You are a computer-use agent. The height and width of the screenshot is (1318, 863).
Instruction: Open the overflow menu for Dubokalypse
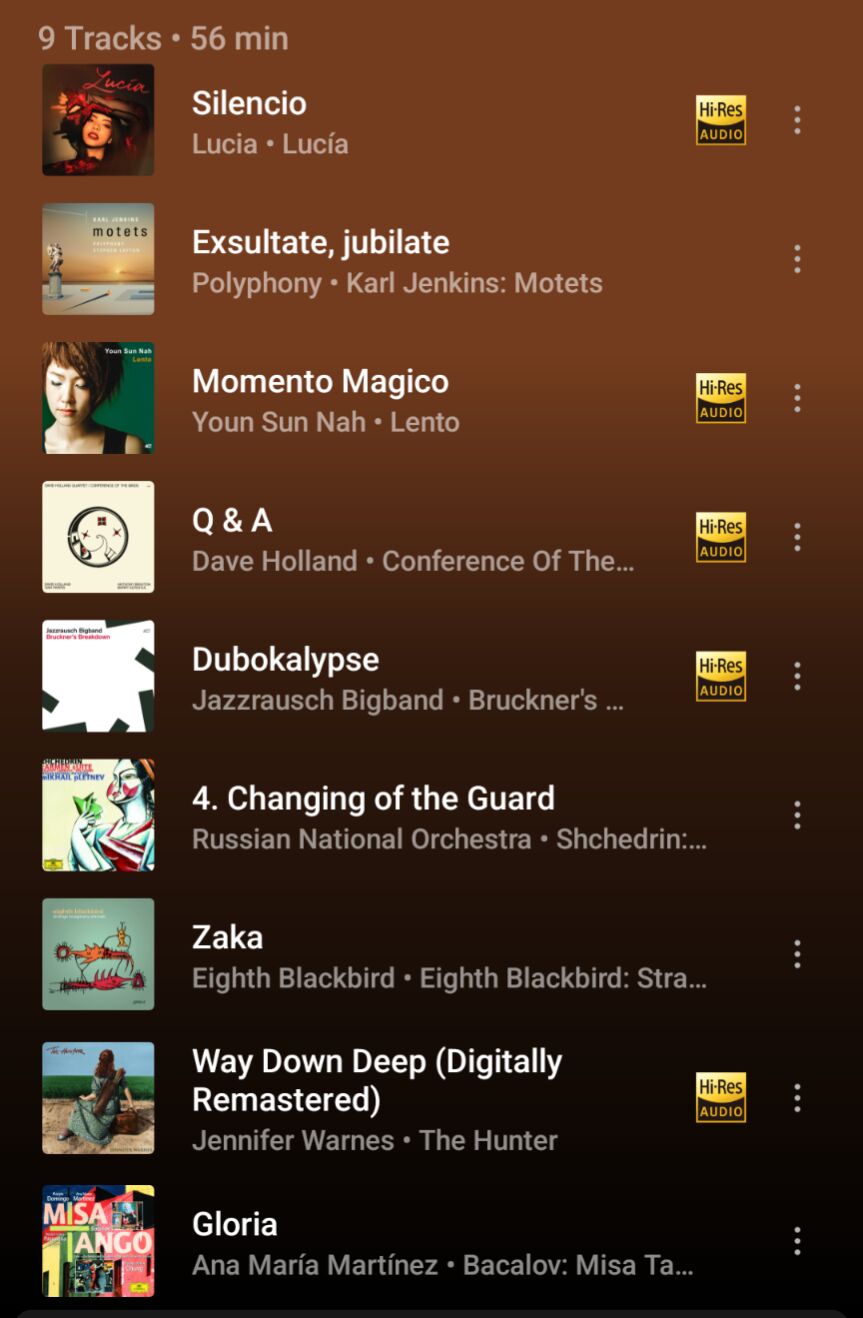pos(797,676)
